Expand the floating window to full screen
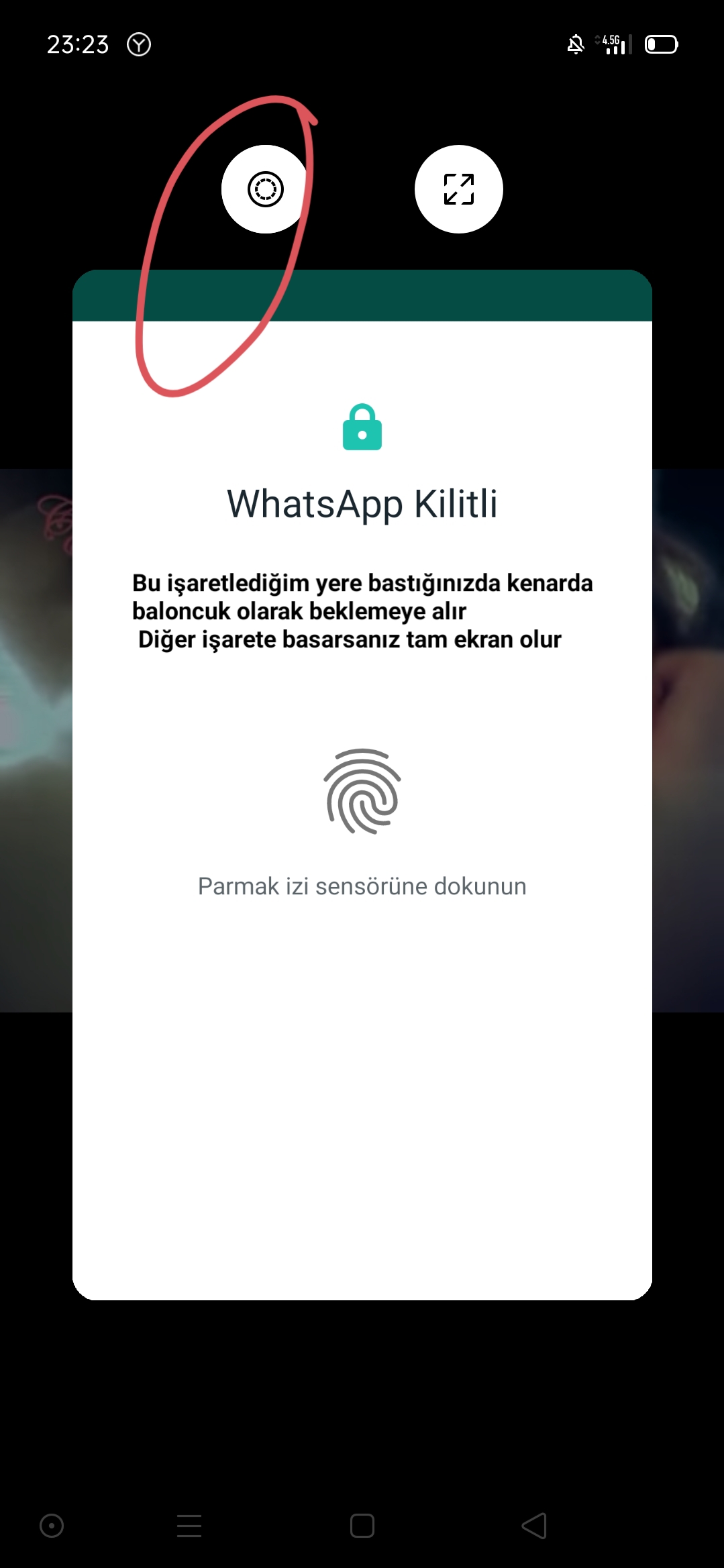Screen dimensions: 724x1568 click(459, 189)
